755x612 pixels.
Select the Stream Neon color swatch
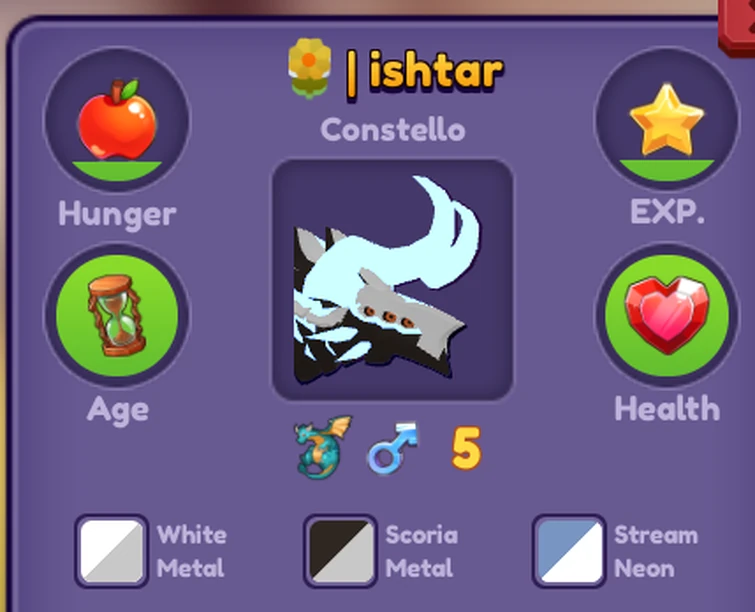pos(569,551)
